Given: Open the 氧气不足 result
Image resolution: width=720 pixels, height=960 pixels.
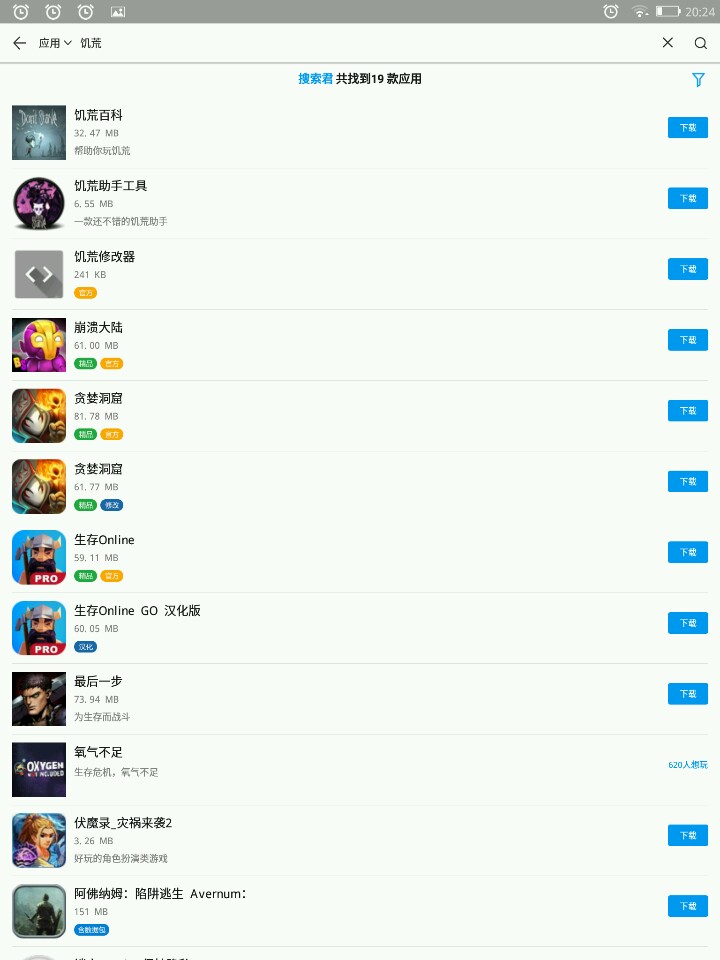Looking at the screenshot, I should [360, 770].
